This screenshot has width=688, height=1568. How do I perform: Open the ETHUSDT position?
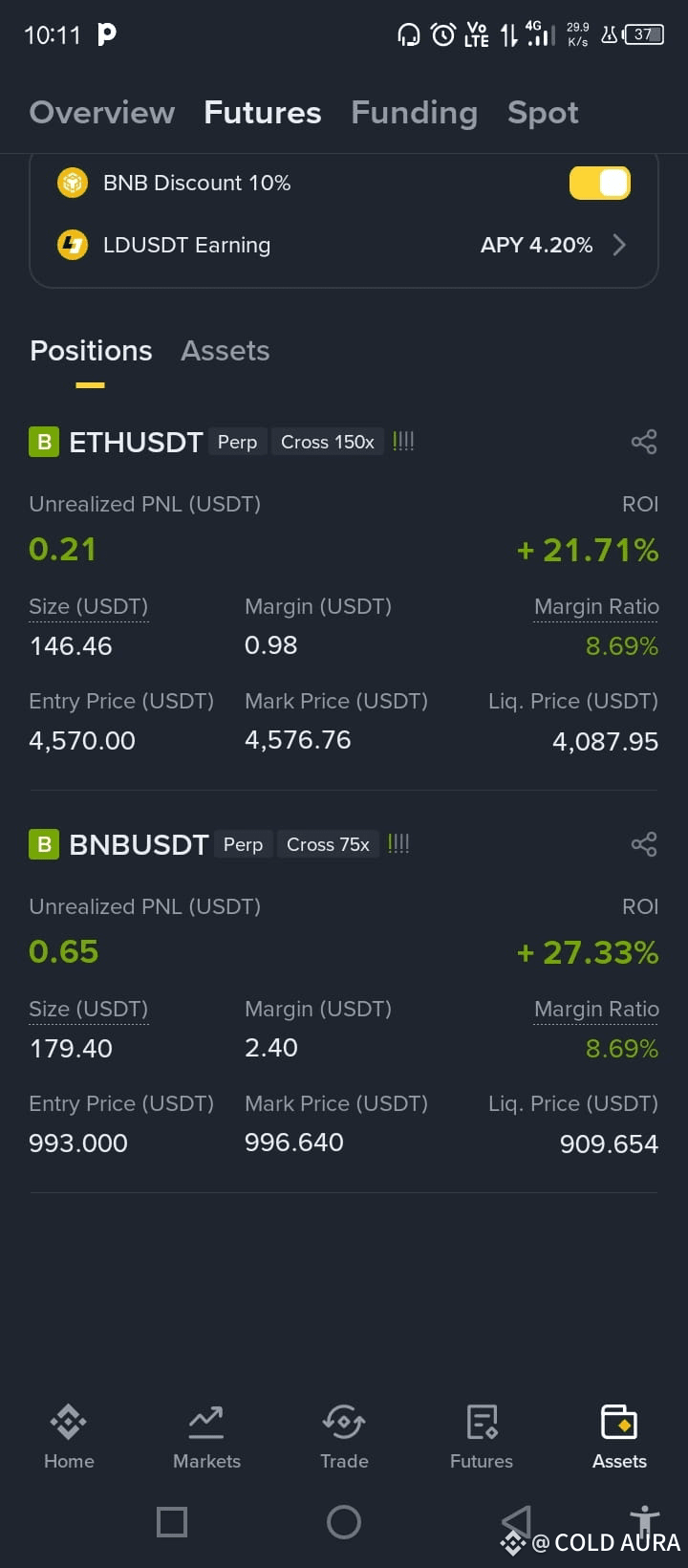136,442
